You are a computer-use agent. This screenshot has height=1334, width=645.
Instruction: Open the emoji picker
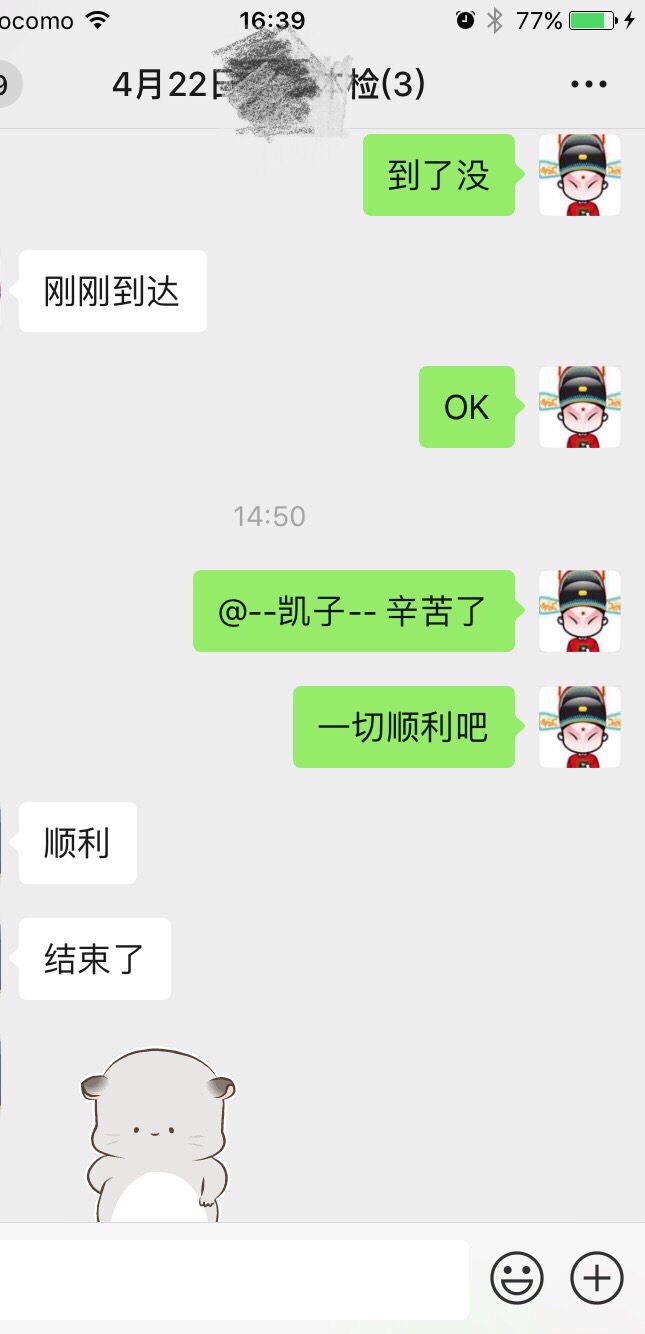pyautogui.click(x=517, y=1278)
